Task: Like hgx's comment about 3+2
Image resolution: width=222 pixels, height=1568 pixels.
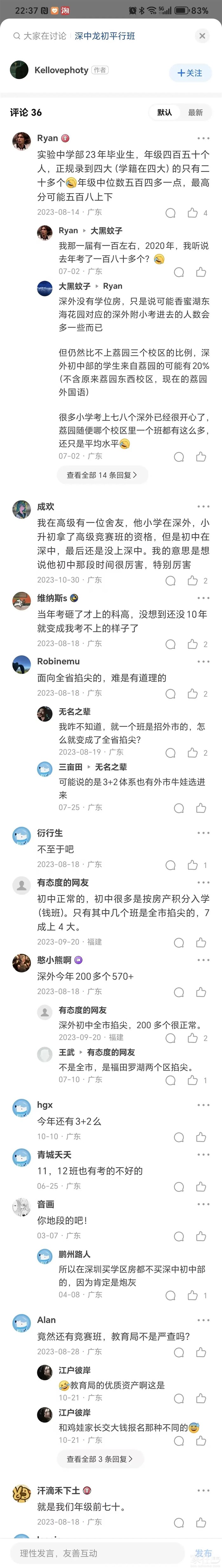Action: point(201,1137)
